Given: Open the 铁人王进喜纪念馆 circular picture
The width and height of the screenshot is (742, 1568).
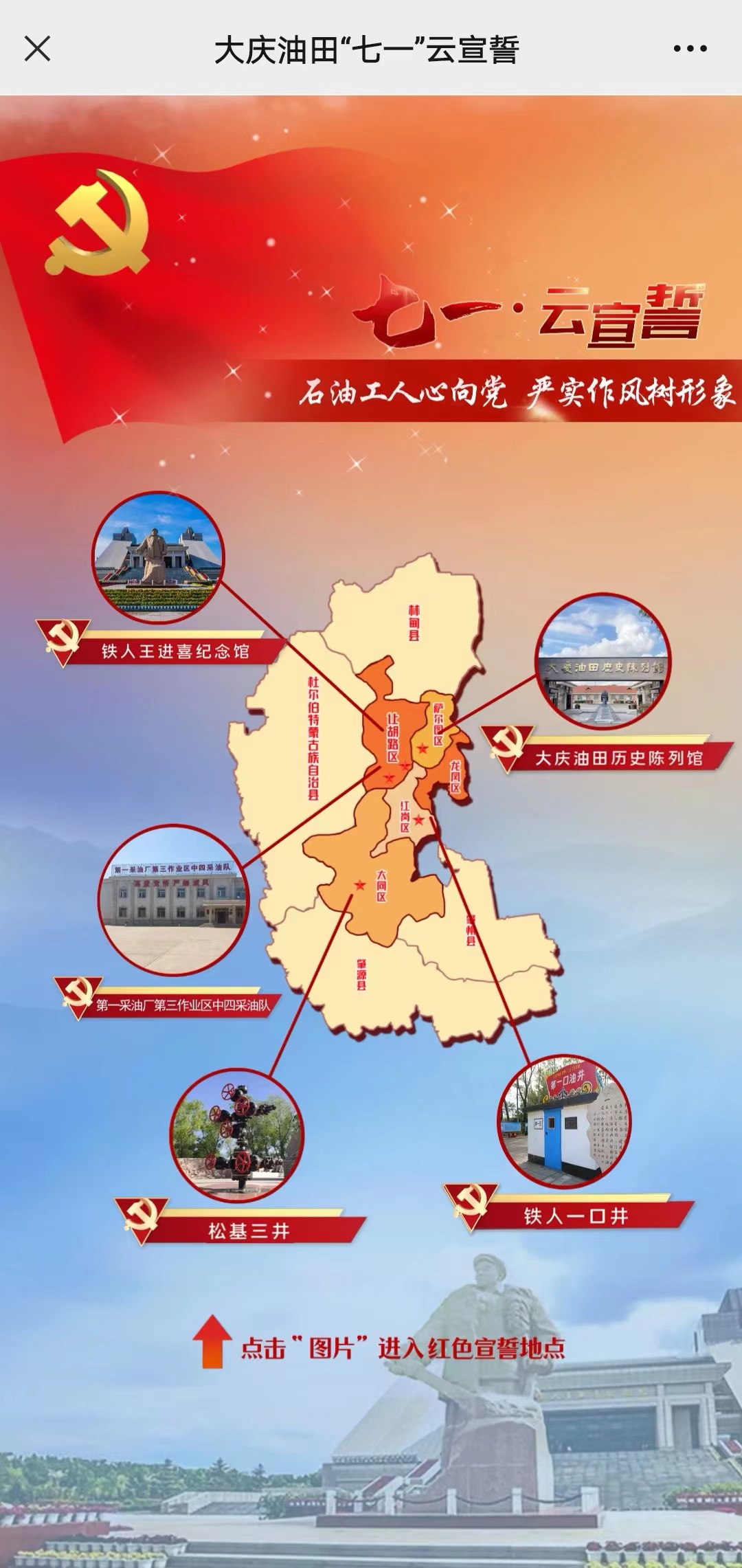Looking at the screenshot, I should [158, 557].
